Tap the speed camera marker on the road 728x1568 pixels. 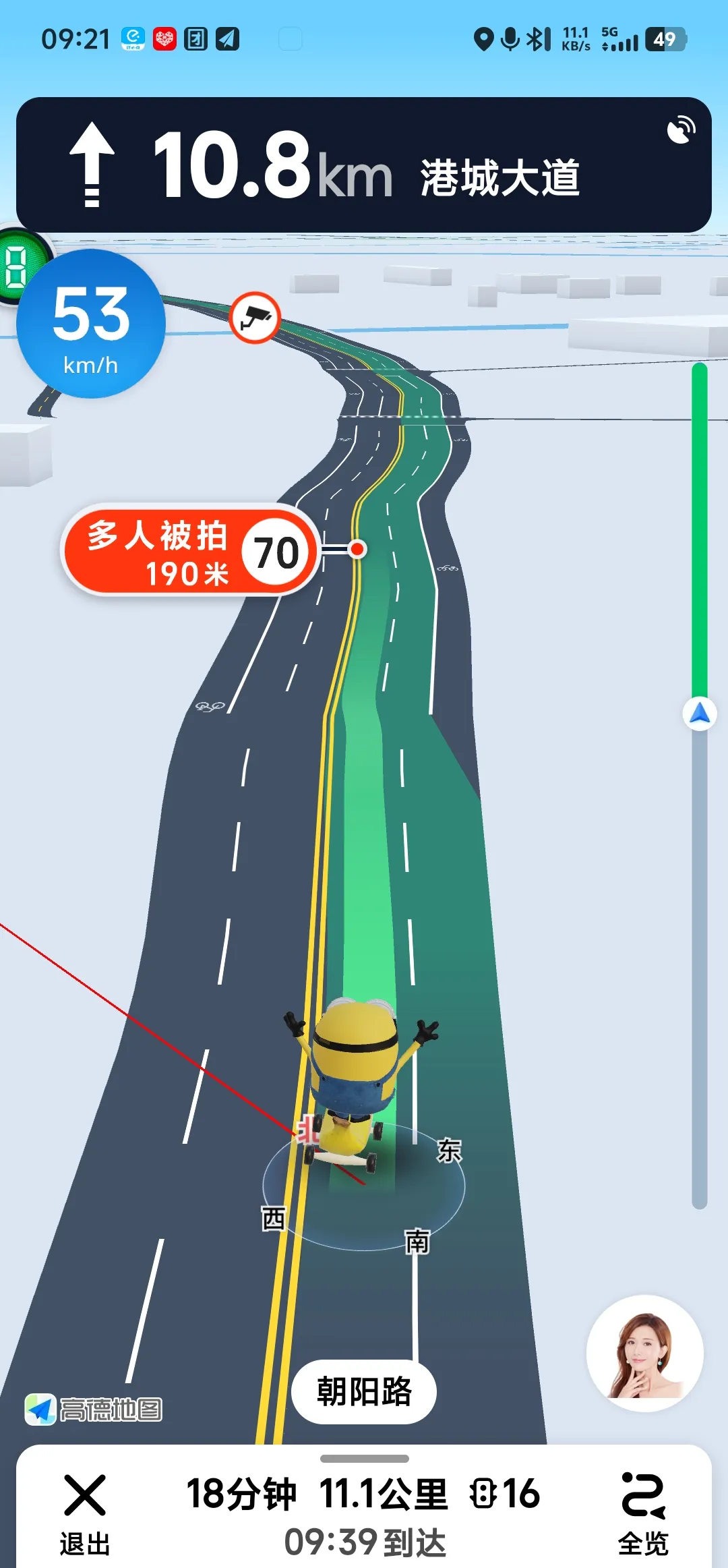tap(255, 317)
